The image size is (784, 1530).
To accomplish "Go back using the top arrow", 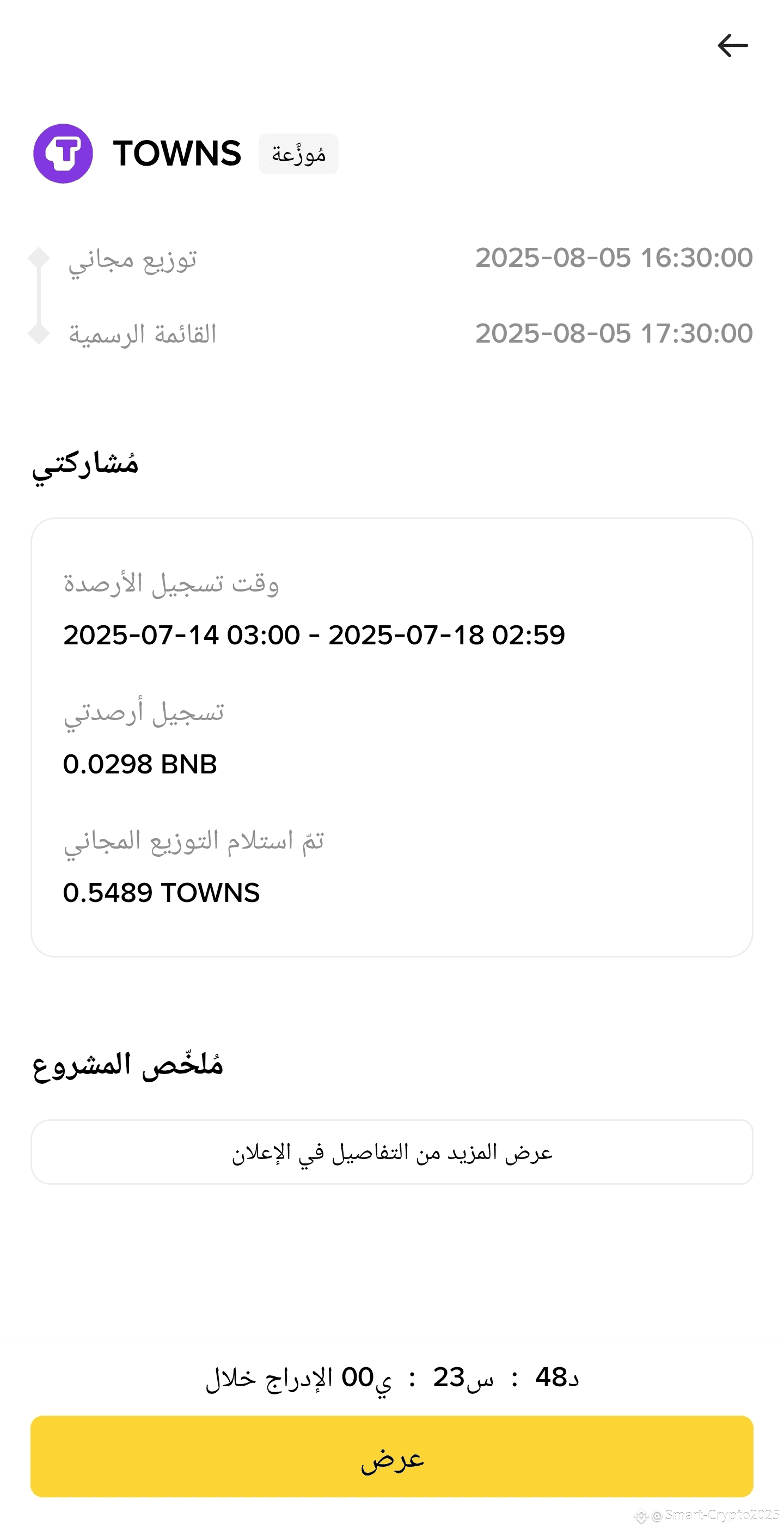I will tap(732, 45).
